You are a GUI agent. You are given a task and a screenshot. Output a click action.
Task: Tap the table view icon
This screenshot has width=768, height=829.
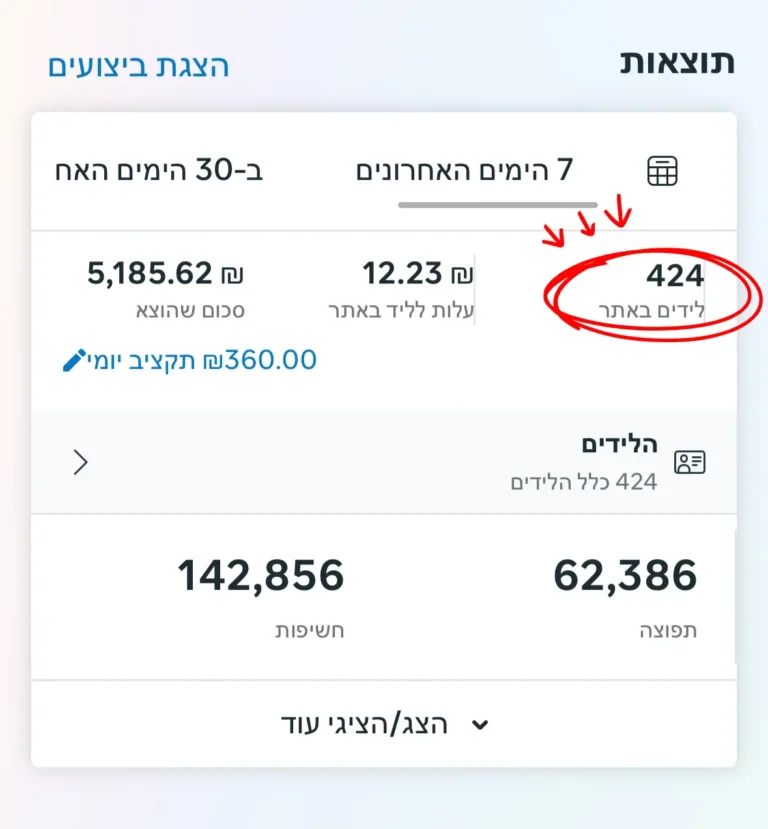coord(662,171)
